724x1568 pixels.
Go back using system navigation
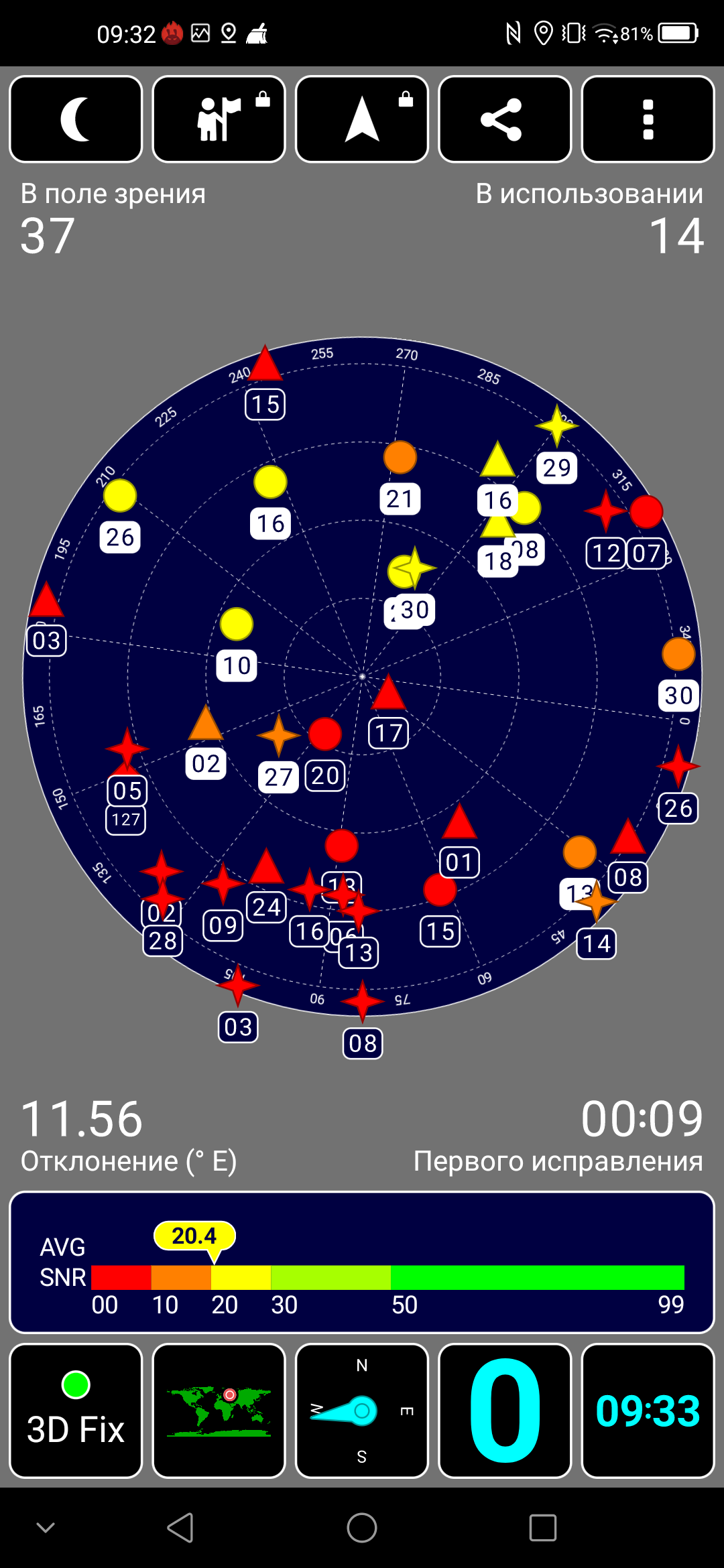point(180,1528)
